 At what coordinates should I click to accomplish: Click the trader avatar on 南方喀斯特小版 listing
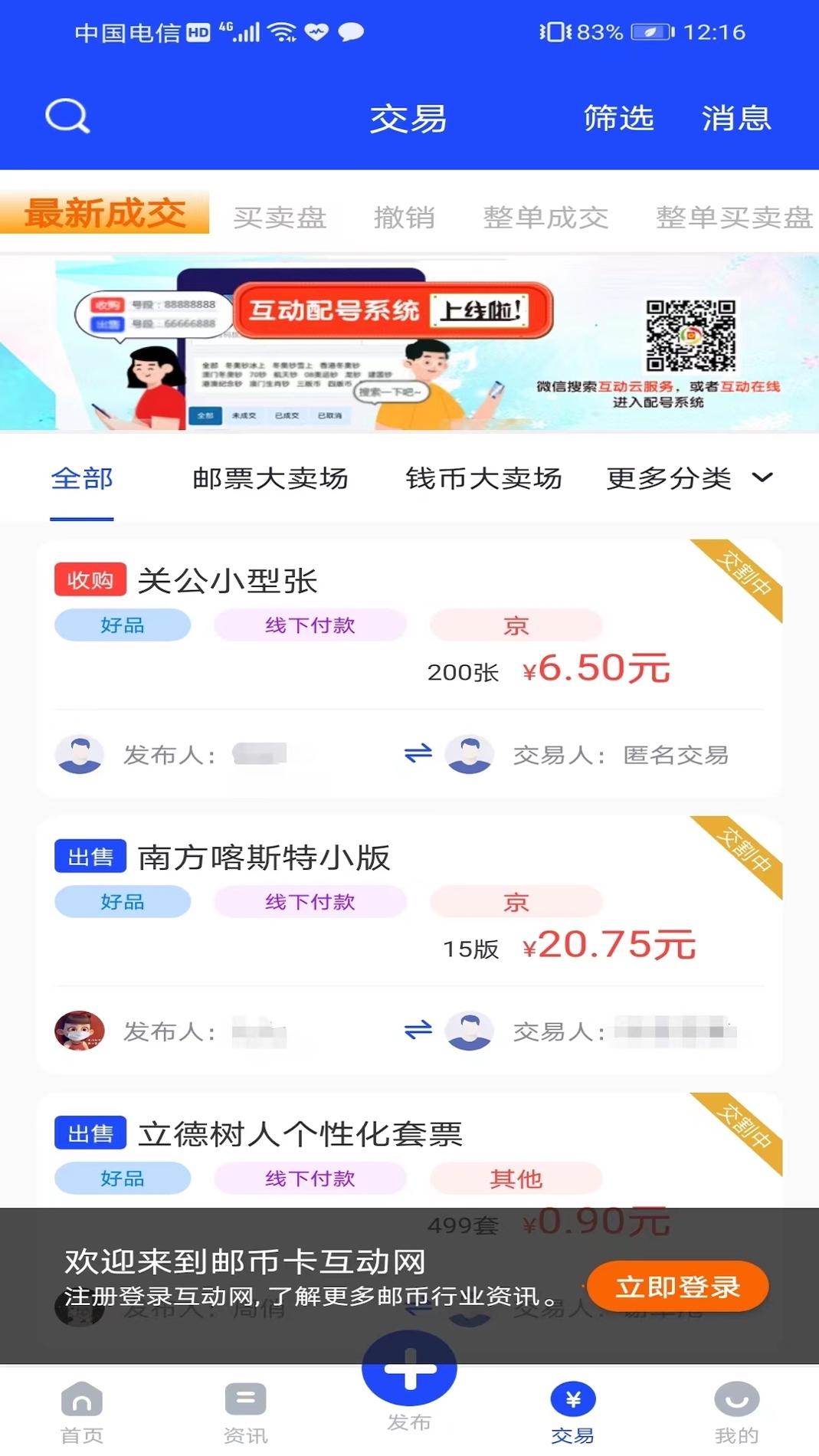point(470,1031)
